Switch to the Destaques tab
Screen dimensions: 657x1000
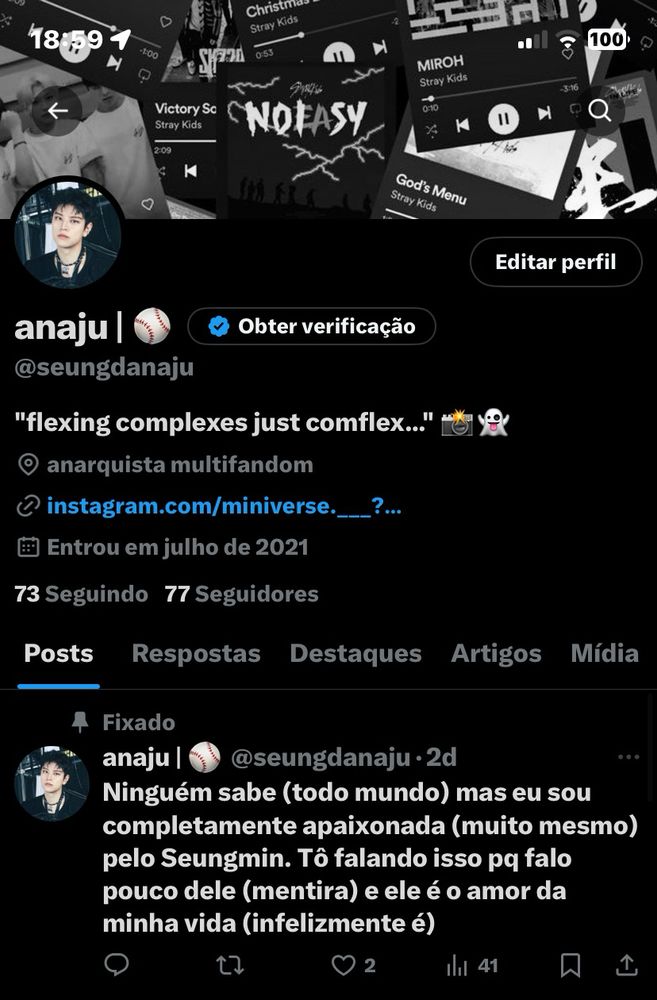[355, 654]
